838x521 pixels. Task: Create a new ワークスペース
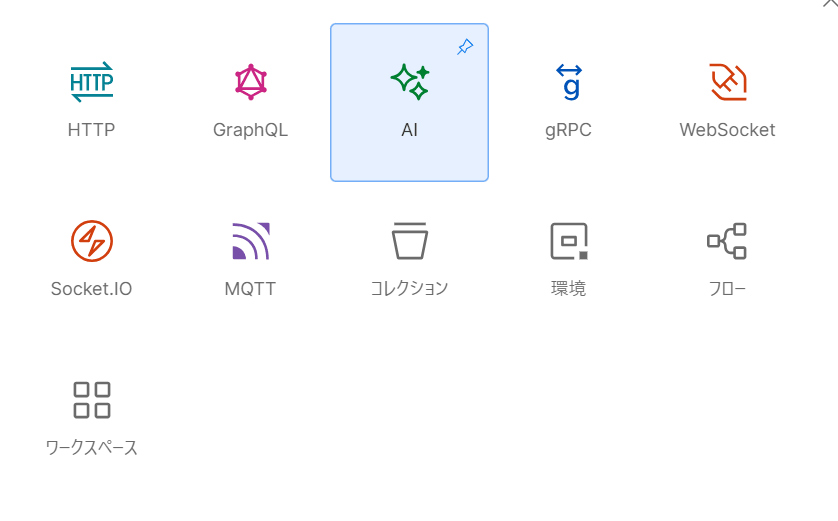91,418
